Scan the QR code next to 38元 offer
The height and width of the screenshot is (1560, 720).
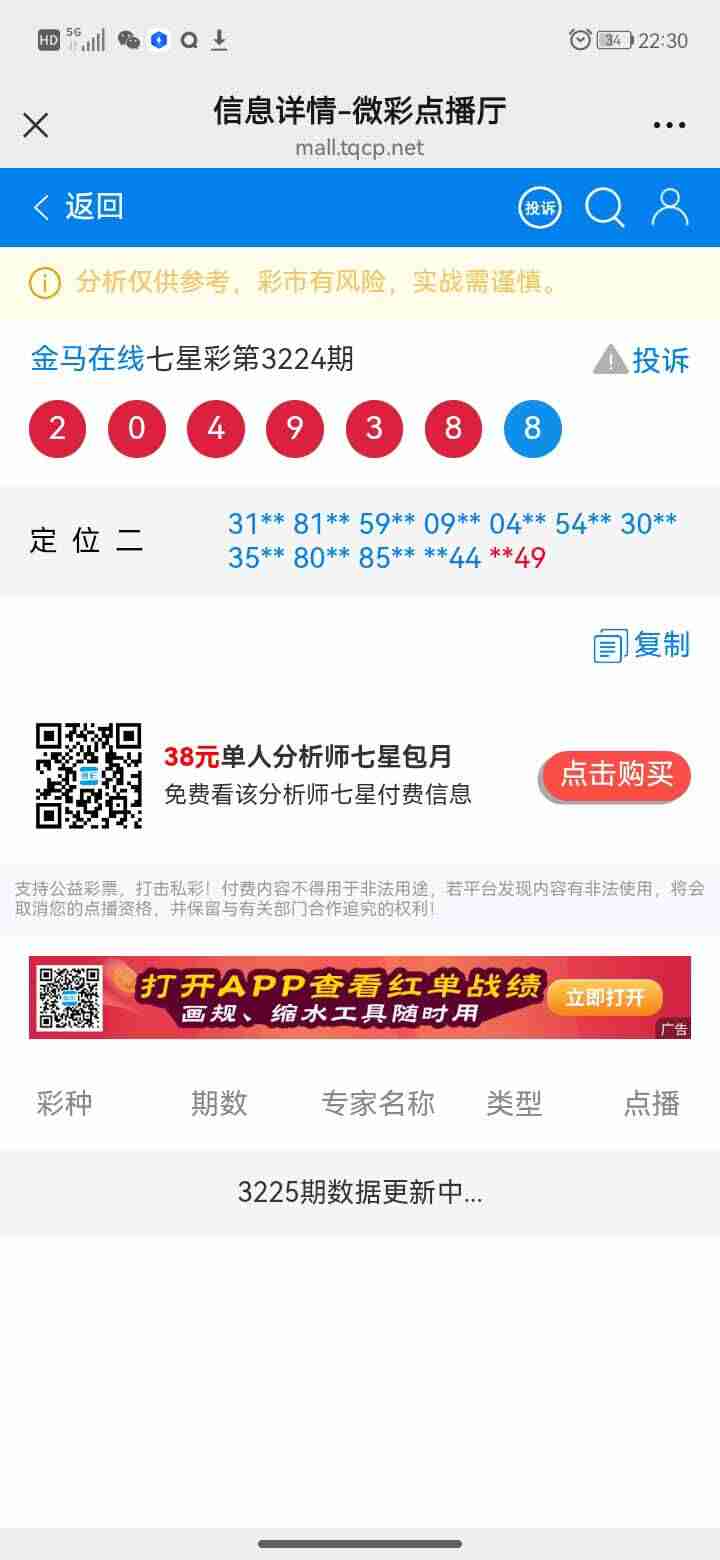[90, 775]
